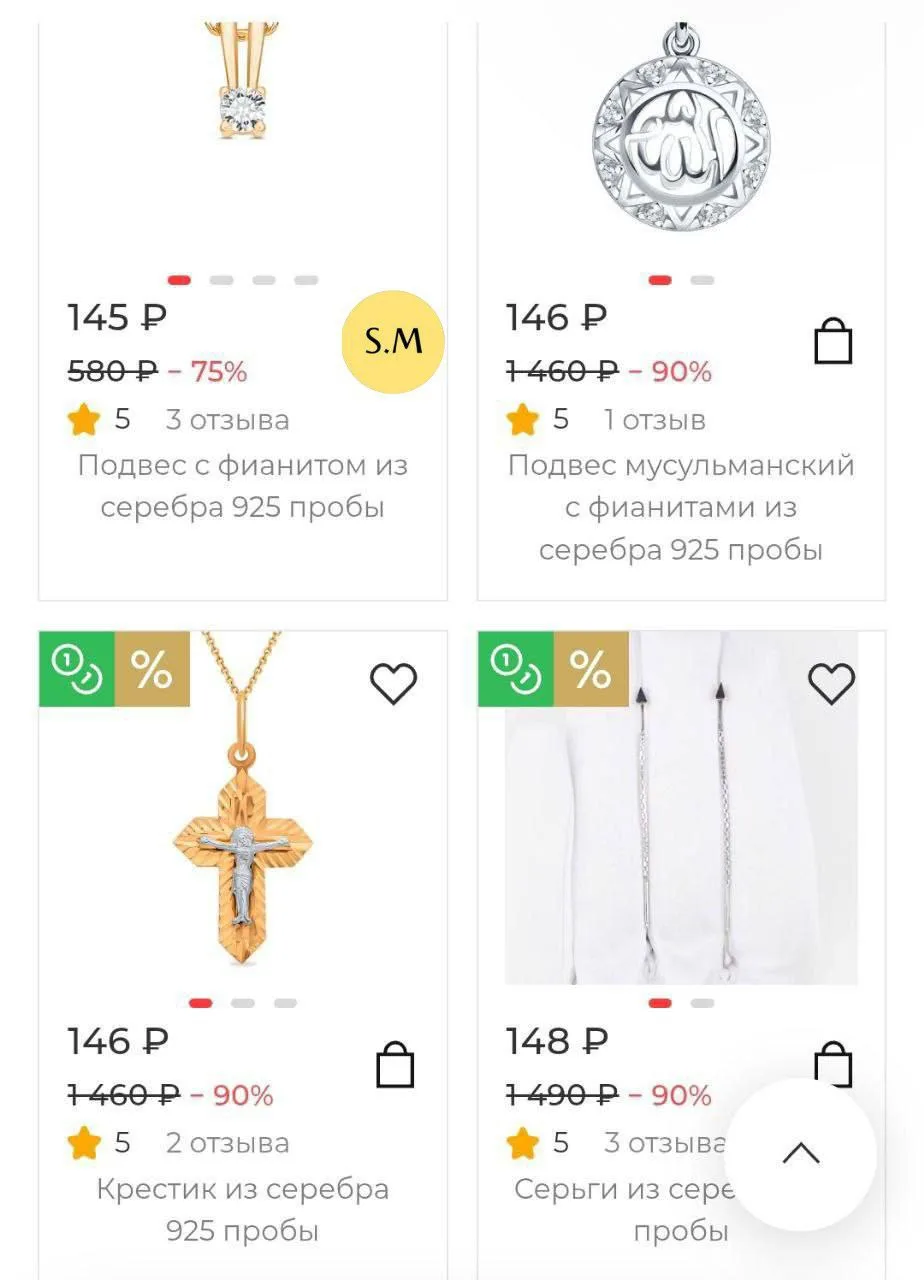924x1280 pixels.
Task: Jump back to top with the up arrow
Action: click(800, 1154)
